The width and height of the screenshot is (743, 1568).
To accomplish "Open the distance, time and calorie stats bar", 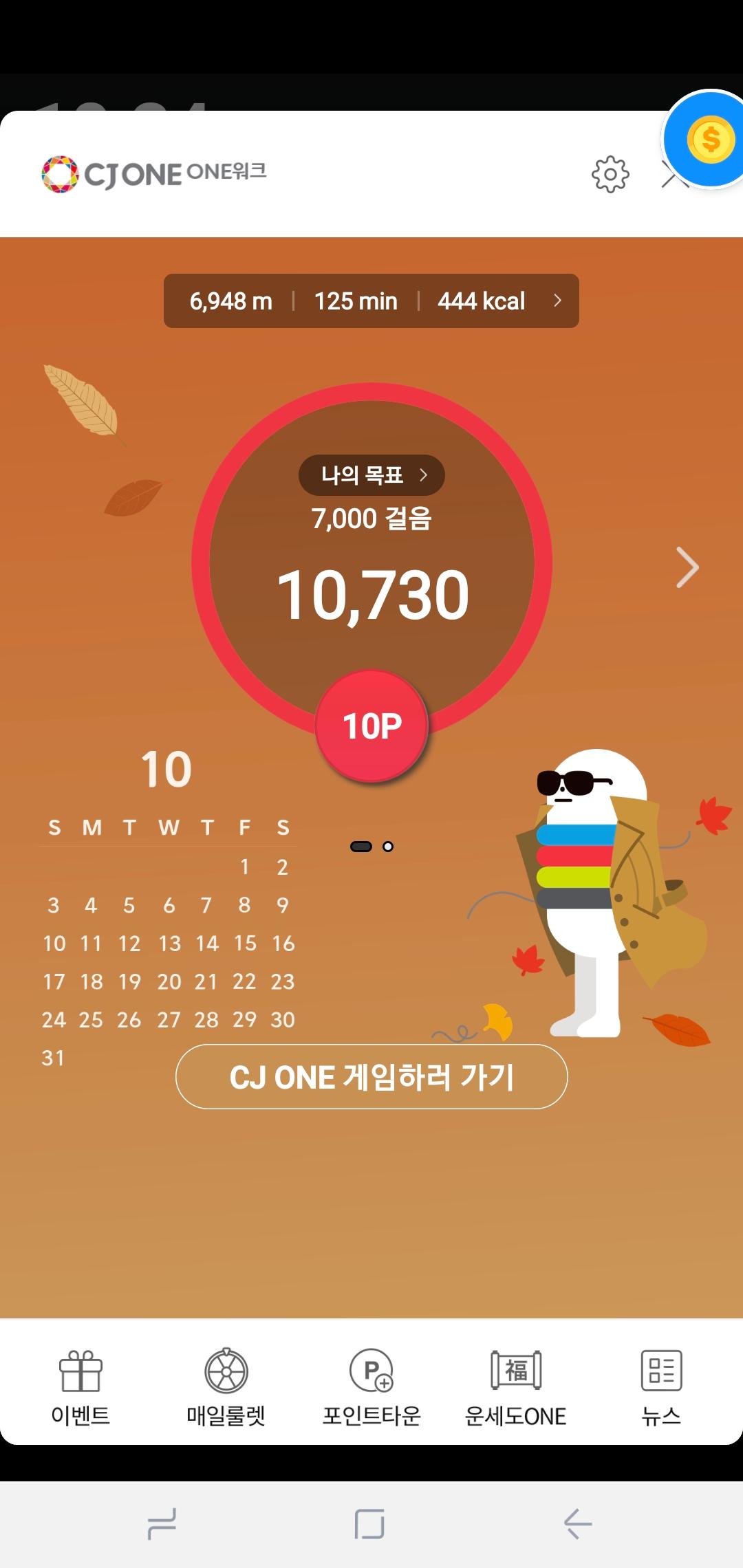I will [371, 301].
